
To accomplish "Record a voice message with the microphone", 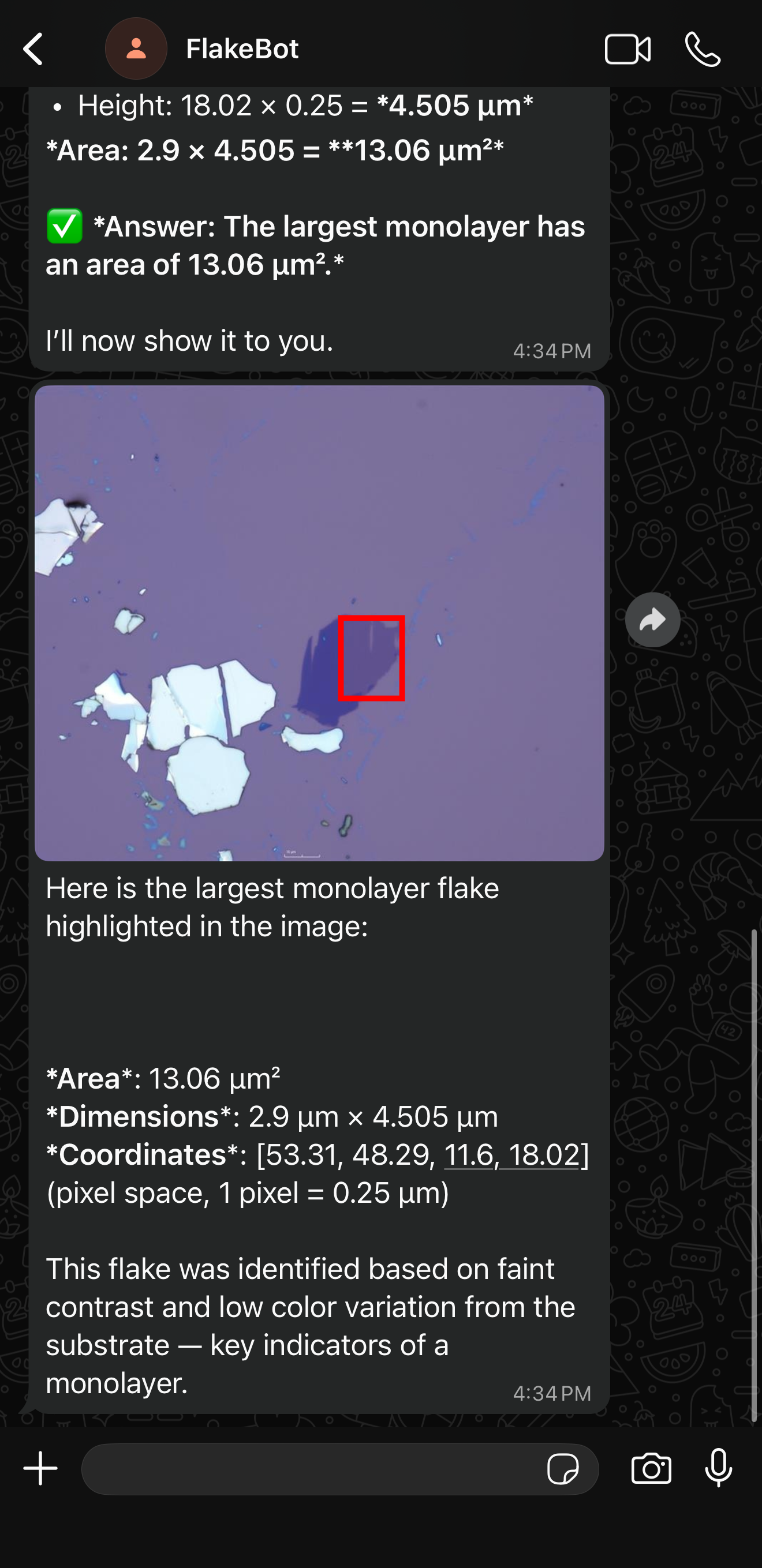I will pos(718,1468).
